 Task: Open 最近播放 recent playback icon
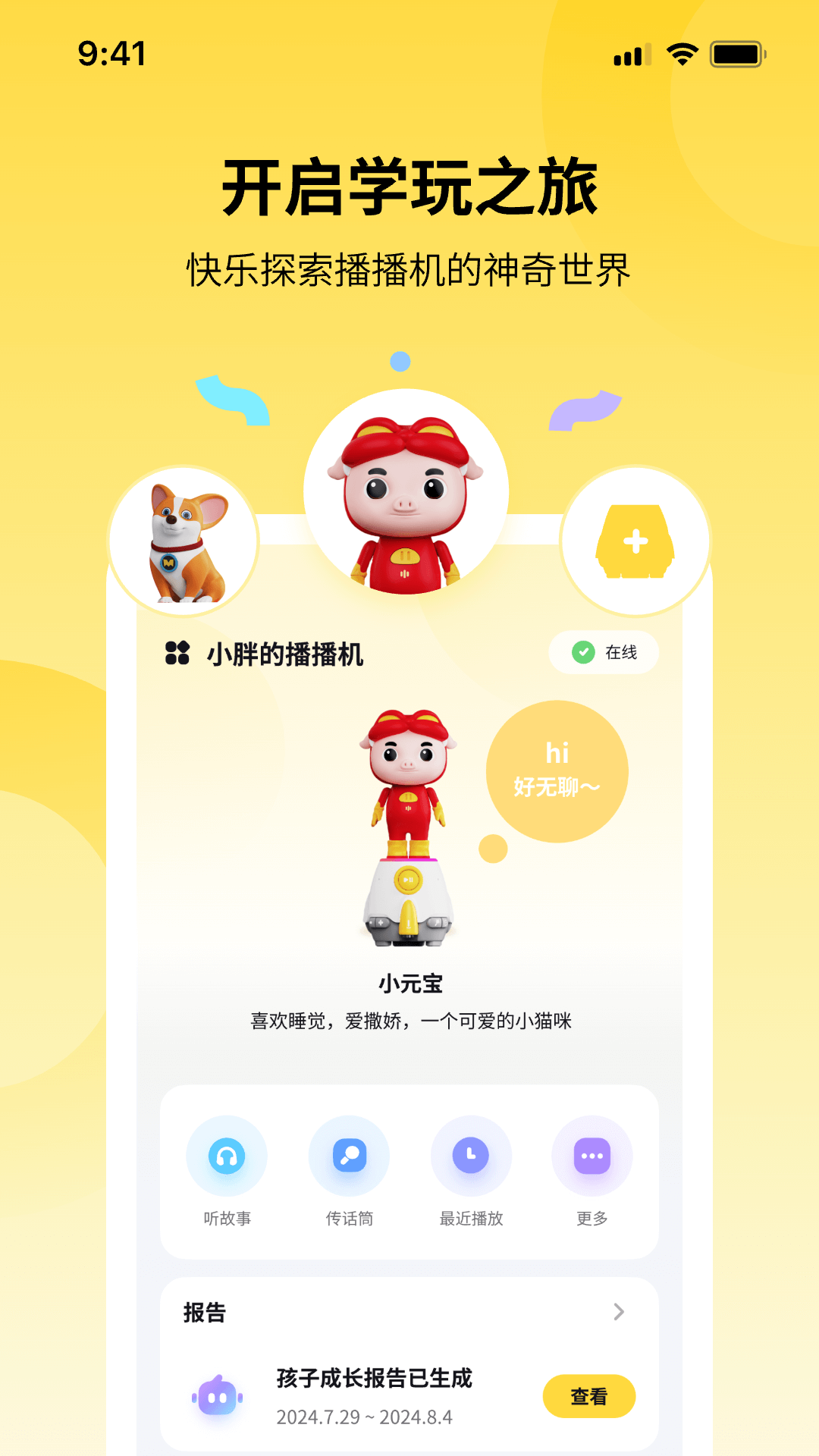coord(470,1156)
